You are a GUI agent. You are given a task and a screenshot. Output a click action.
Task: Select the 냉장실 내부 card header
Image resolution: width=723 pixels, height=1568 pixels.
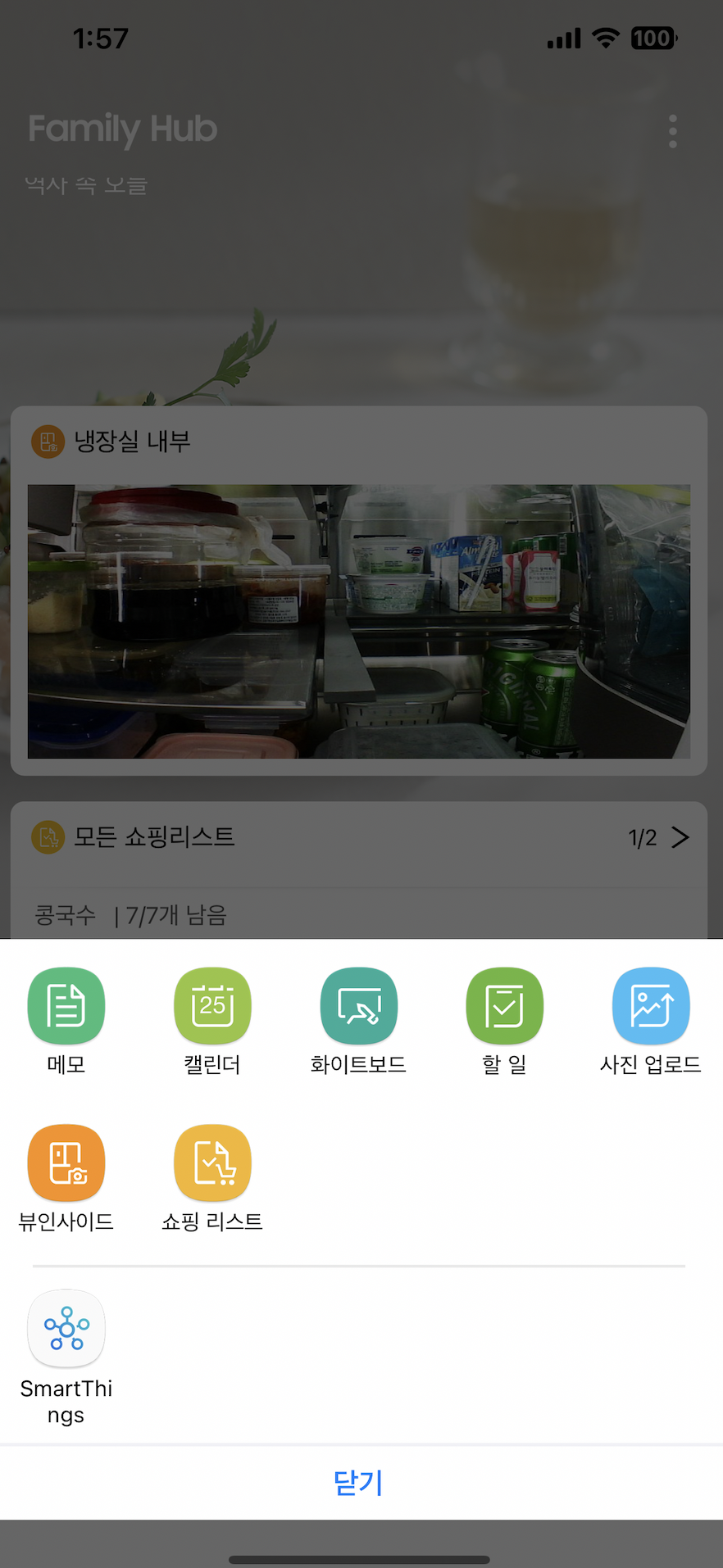click(x=131, y=442)
